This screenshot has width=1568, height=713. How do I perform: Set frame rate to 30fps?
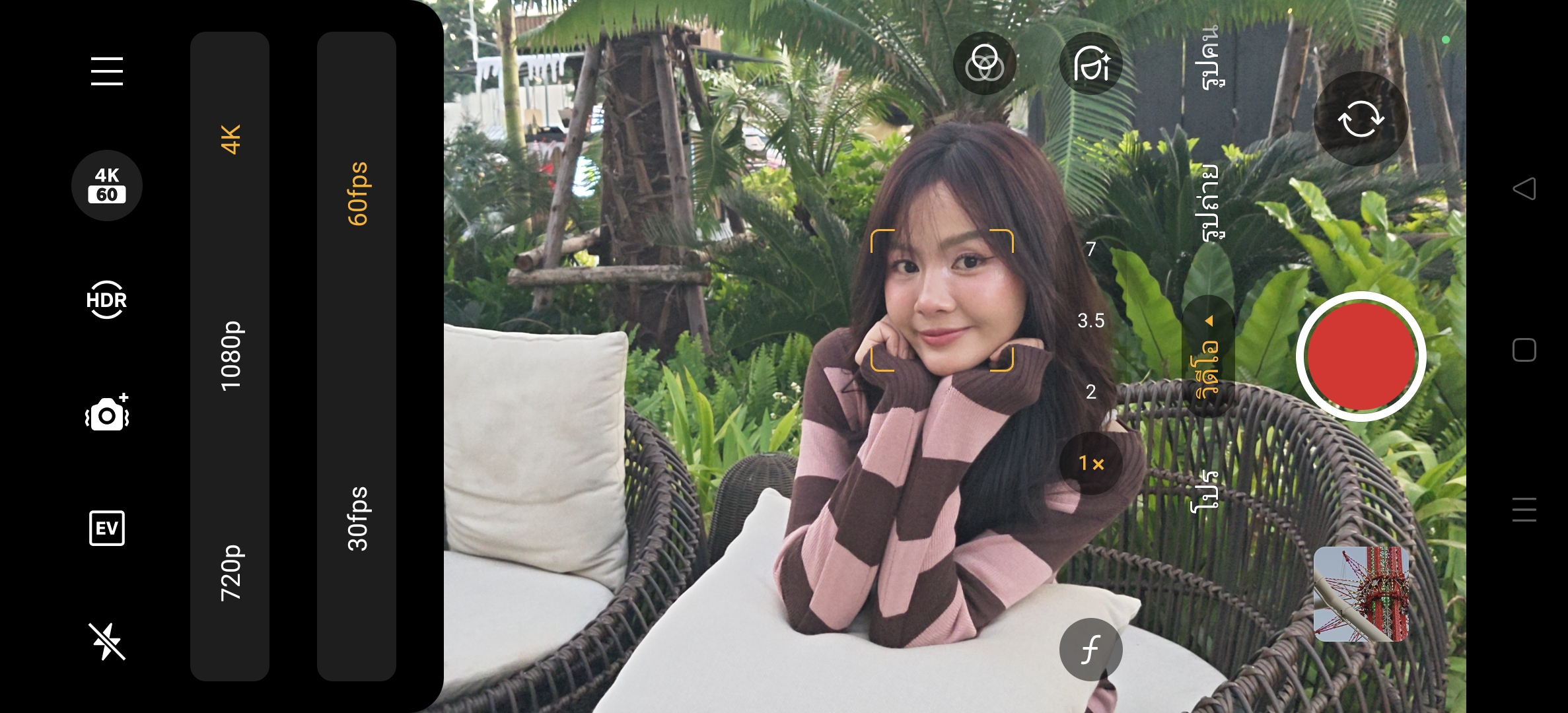[x=357, y=519]
